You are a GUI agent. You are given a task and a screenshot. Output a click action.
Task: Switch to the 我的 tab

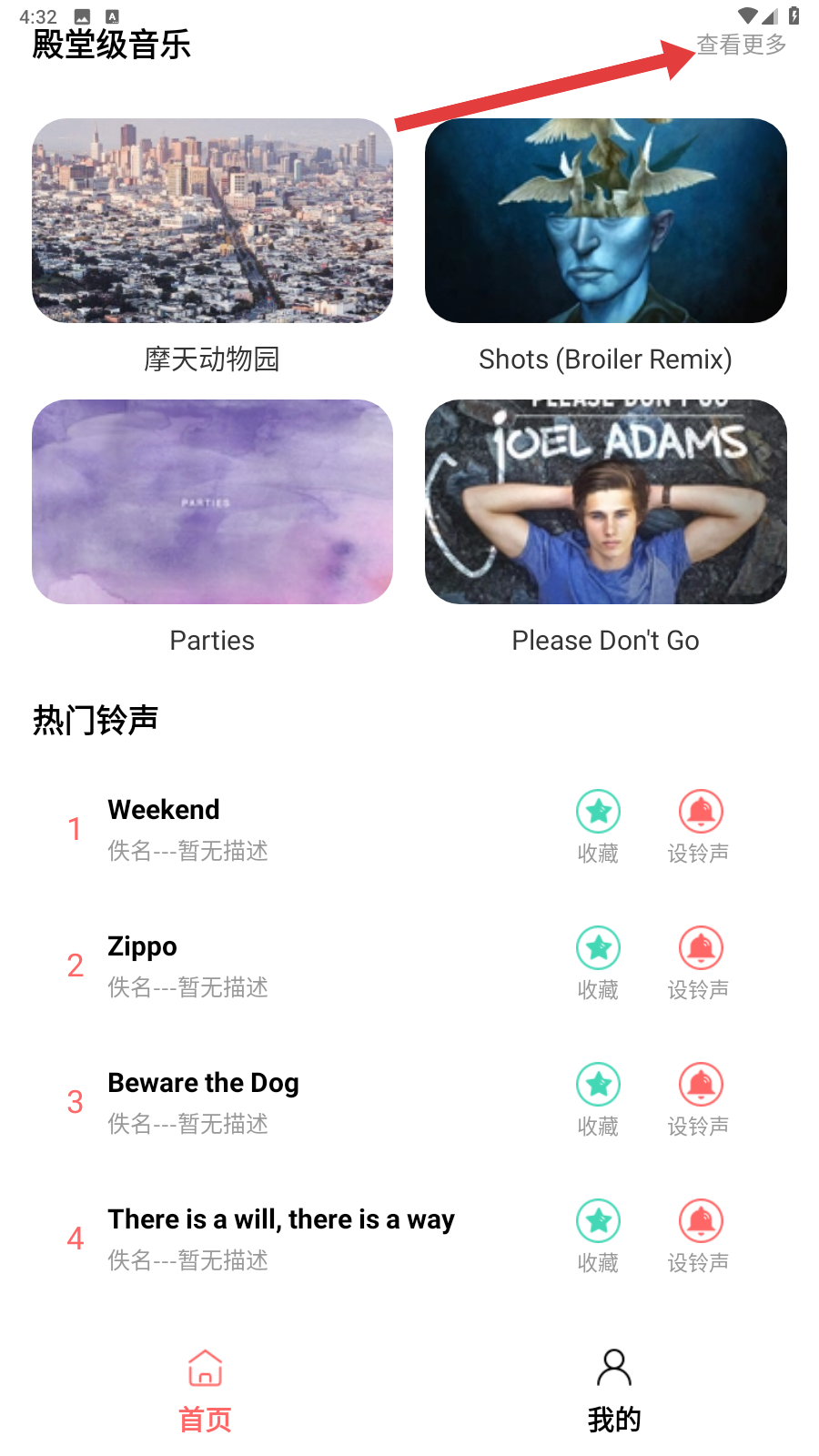pos(614,1390)
